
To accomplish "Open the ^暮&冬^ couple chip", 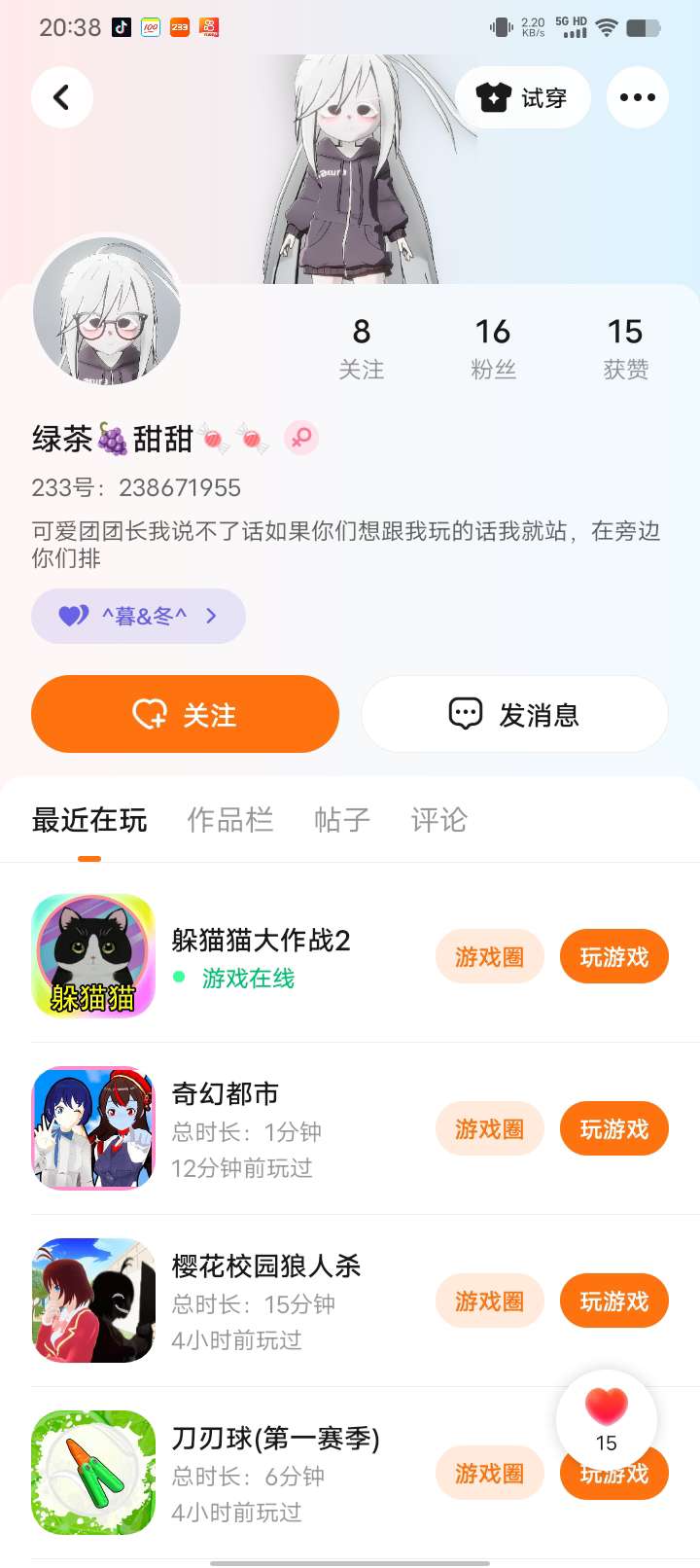I will (138, 616).
